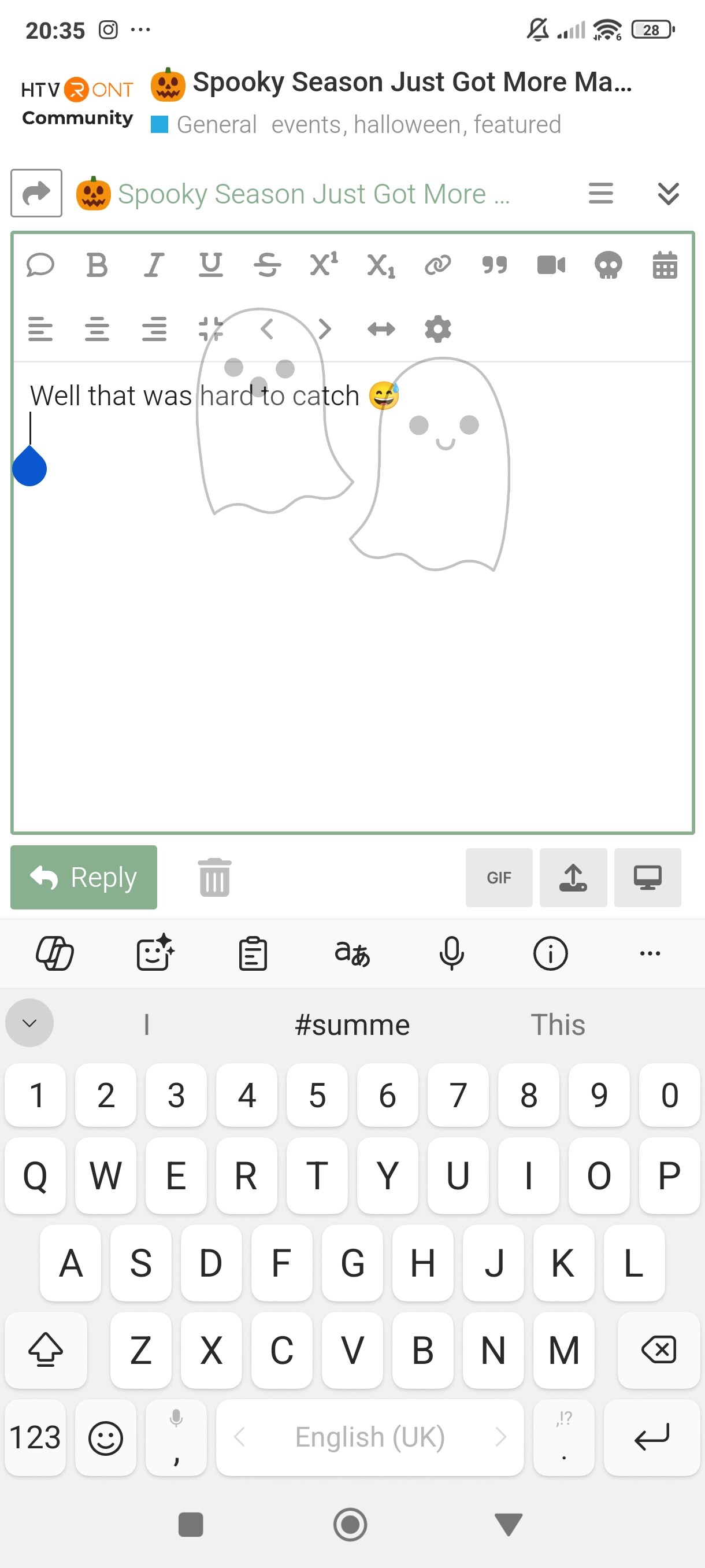Insert a date with the calendar icon
Screen dimensions: 705x1568
tap(664, 265)
